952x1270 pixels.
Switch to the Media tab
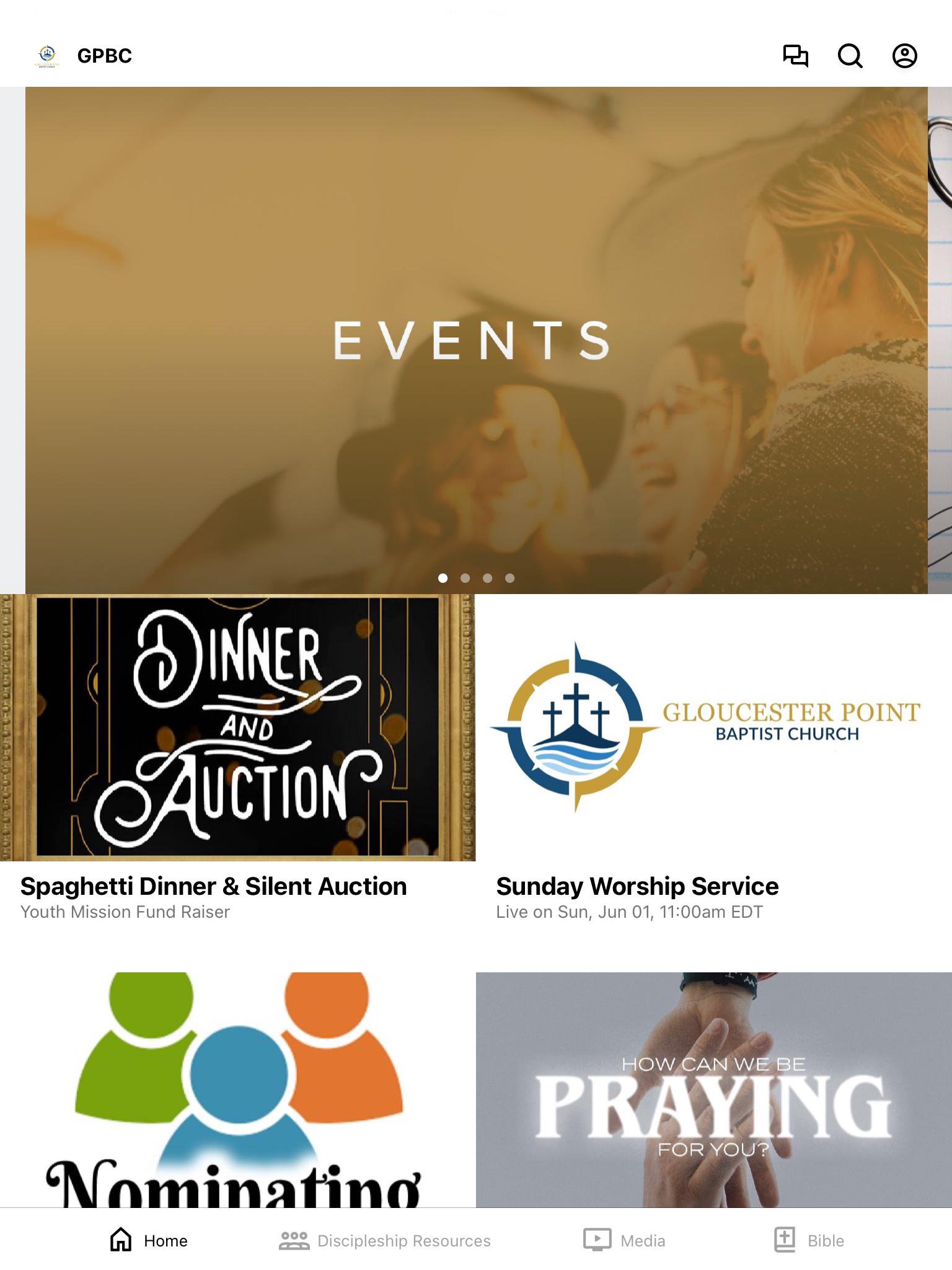coord(625,1240)
